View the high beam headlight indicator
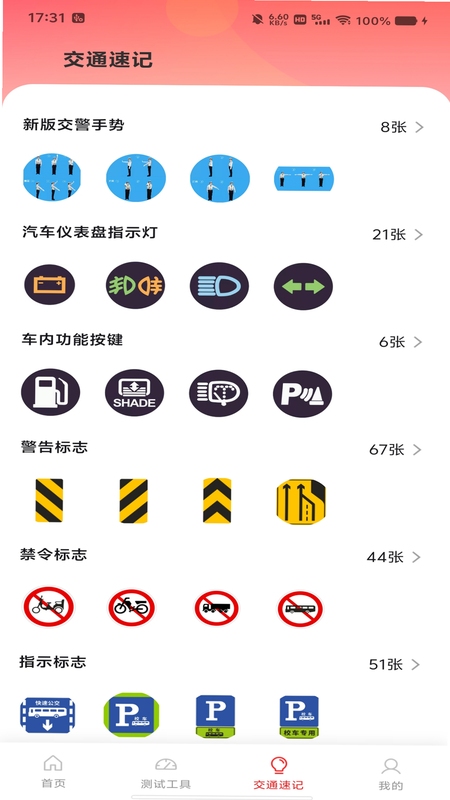 coord(219,286)
